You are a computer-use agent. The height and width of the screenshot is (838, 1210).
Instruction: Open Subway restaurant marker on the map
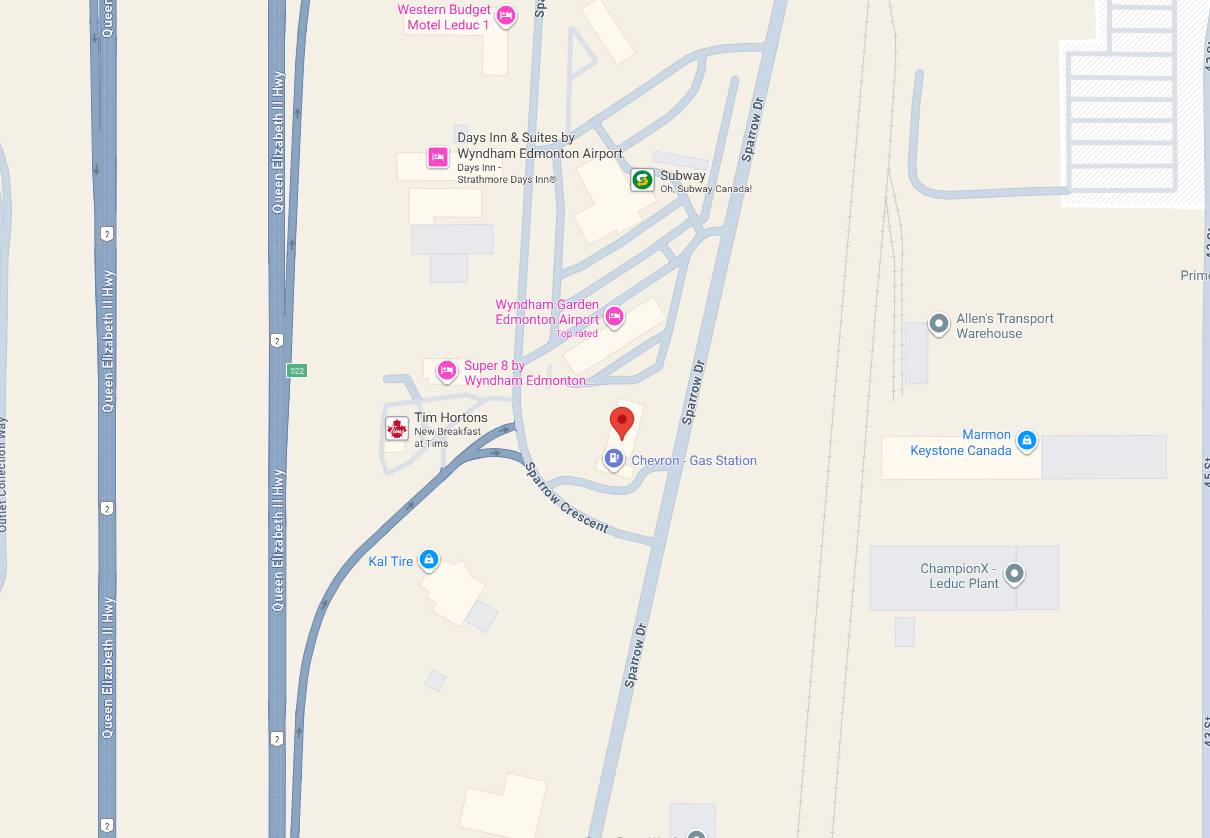pos(642,180)
